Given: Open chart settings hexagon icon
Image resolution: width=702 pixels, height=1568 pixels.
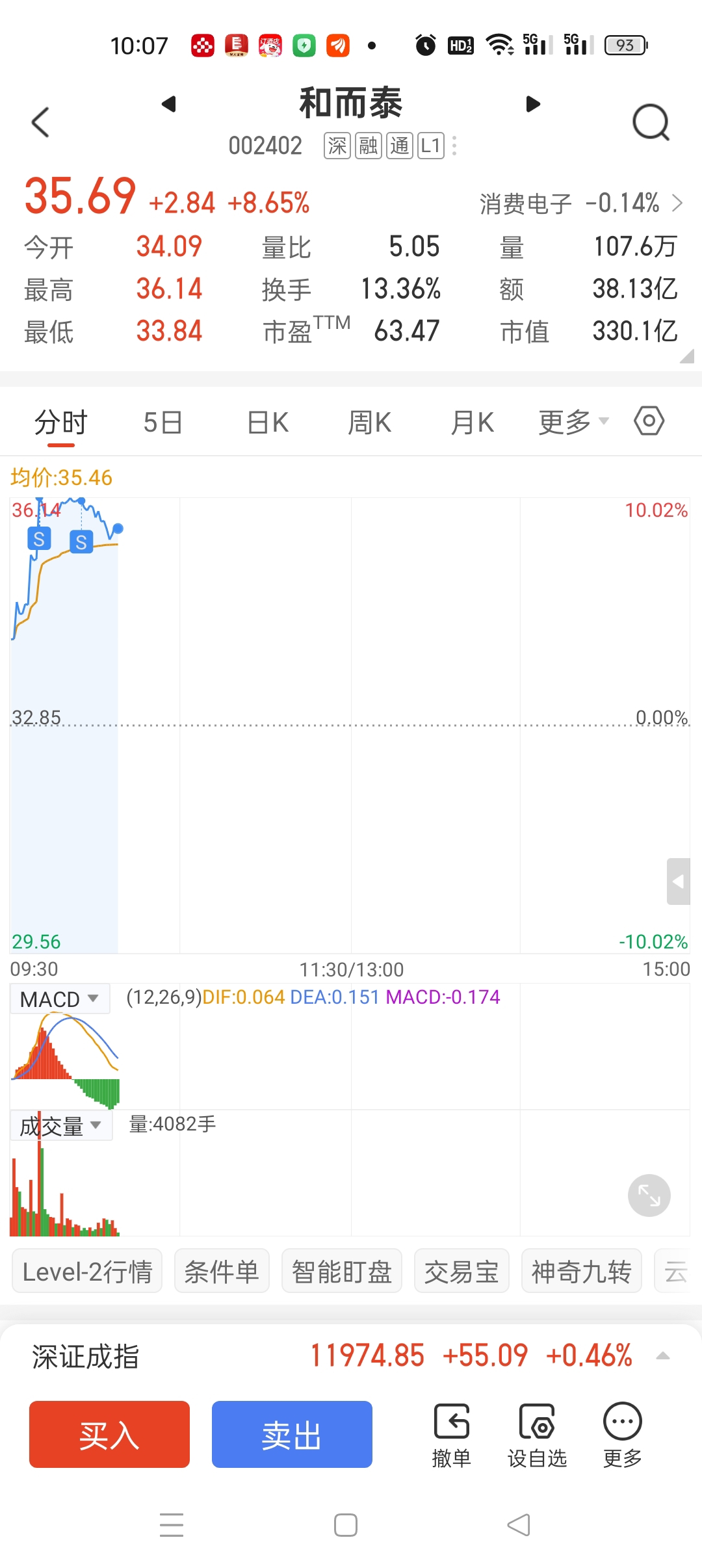Looking at the screenshot, I should click(649, 421).
